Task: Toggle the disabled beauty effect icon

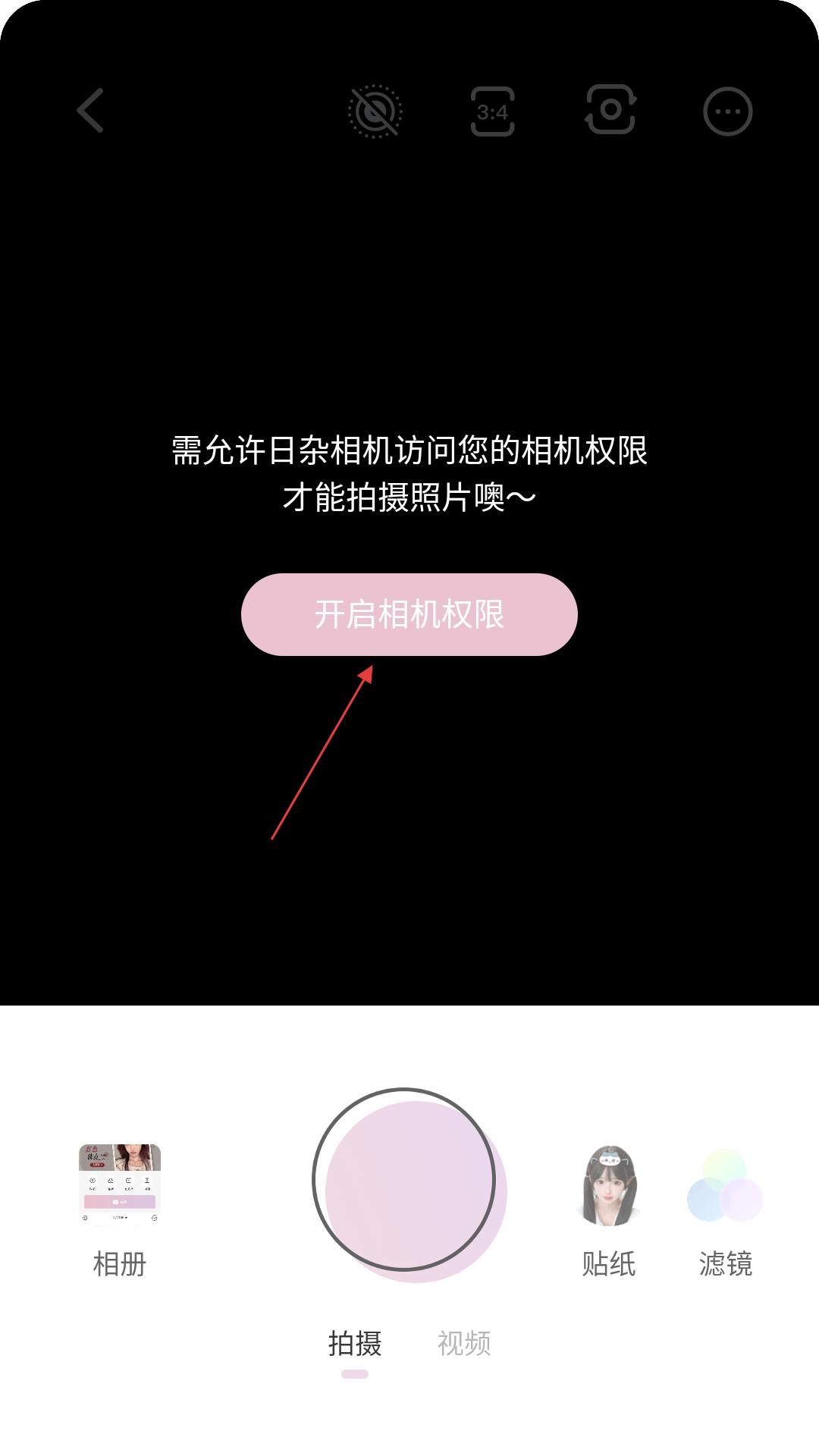Action: (375, 111)
